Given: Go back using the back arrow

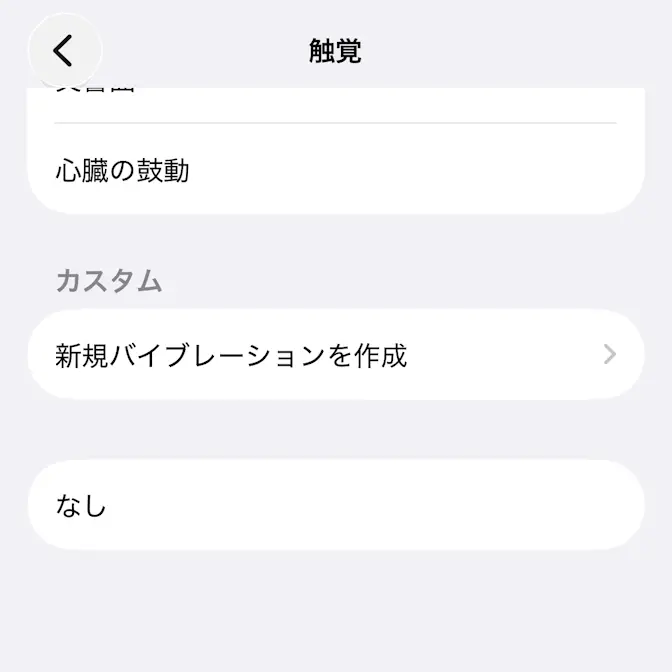Looking at the screenshot, I should pyautogui.click(x=64, y=50).
